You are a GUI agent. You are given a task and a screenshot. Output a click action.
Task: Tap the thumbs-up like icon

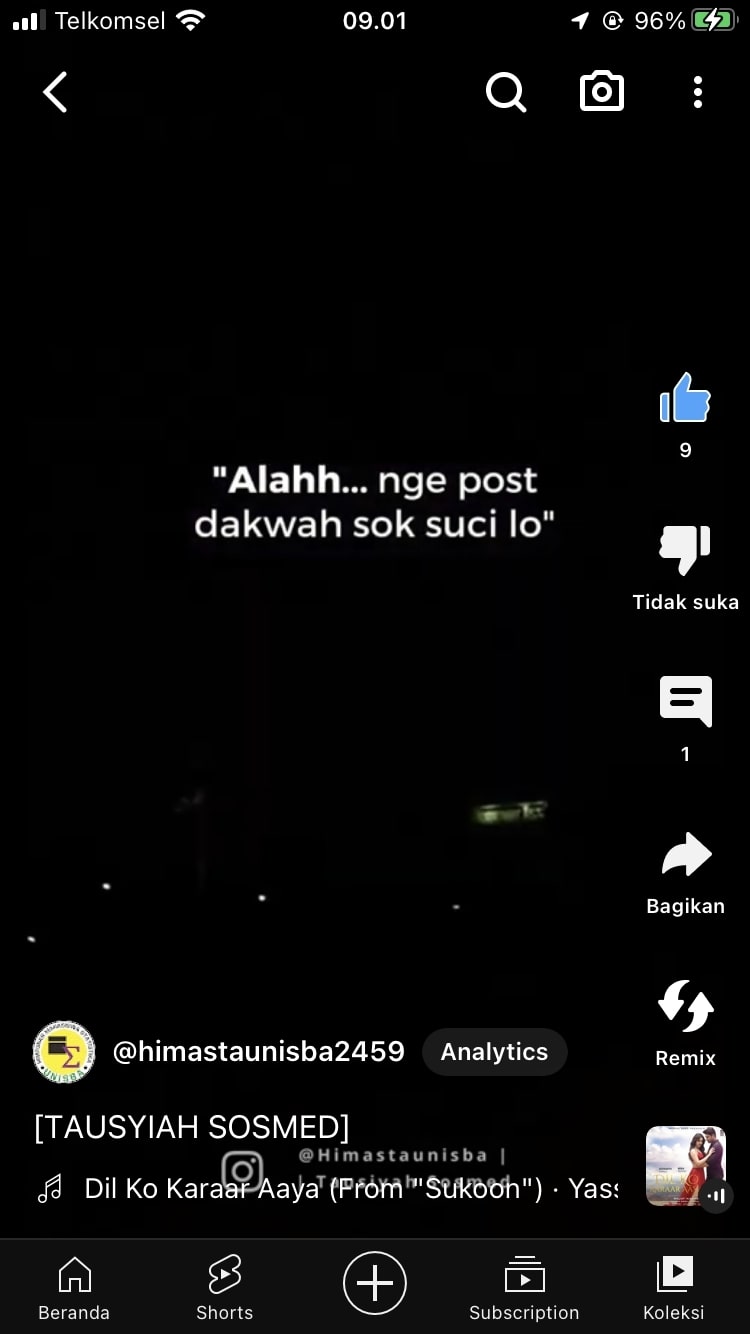tap(685, 399)
